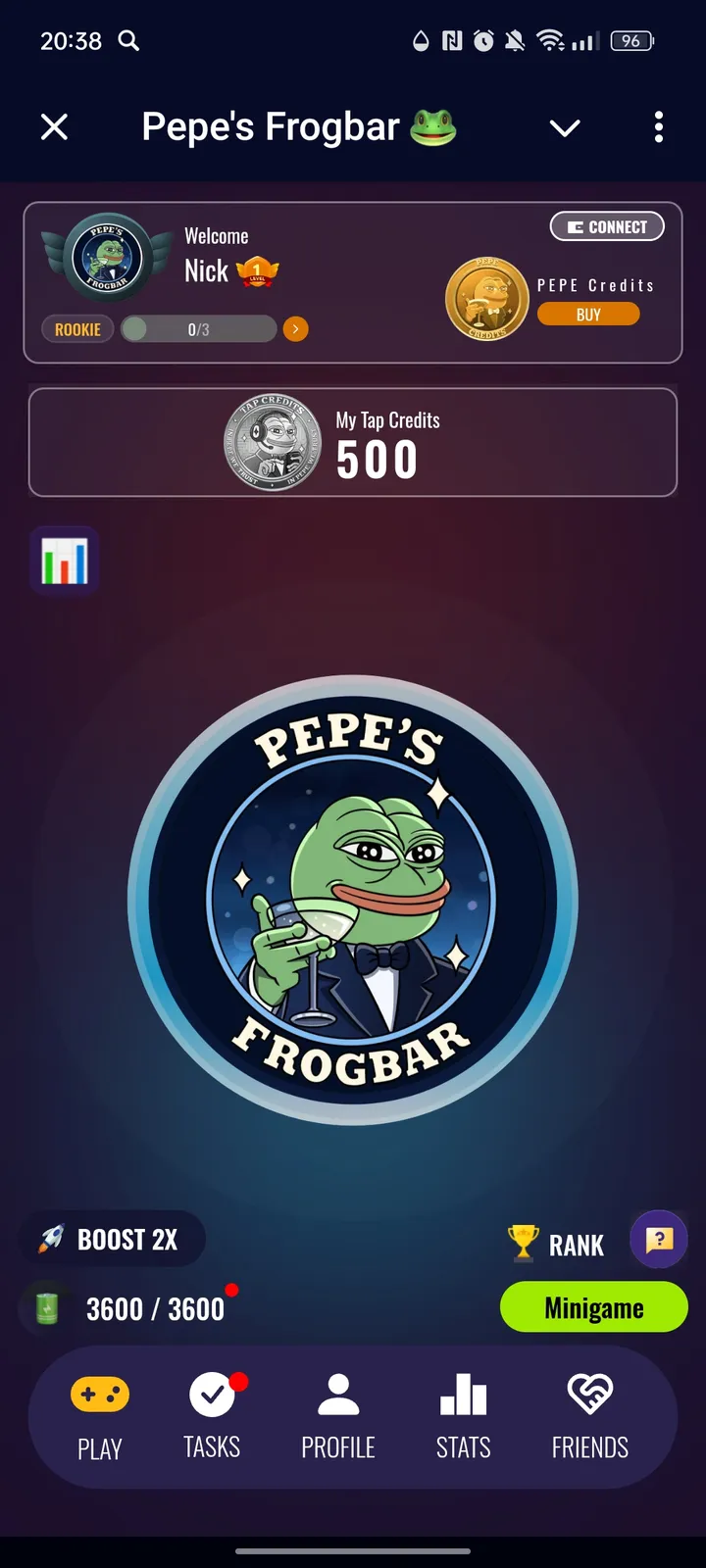Expand the chevron next to Pepe's Frogbar title

click(565, 127)
